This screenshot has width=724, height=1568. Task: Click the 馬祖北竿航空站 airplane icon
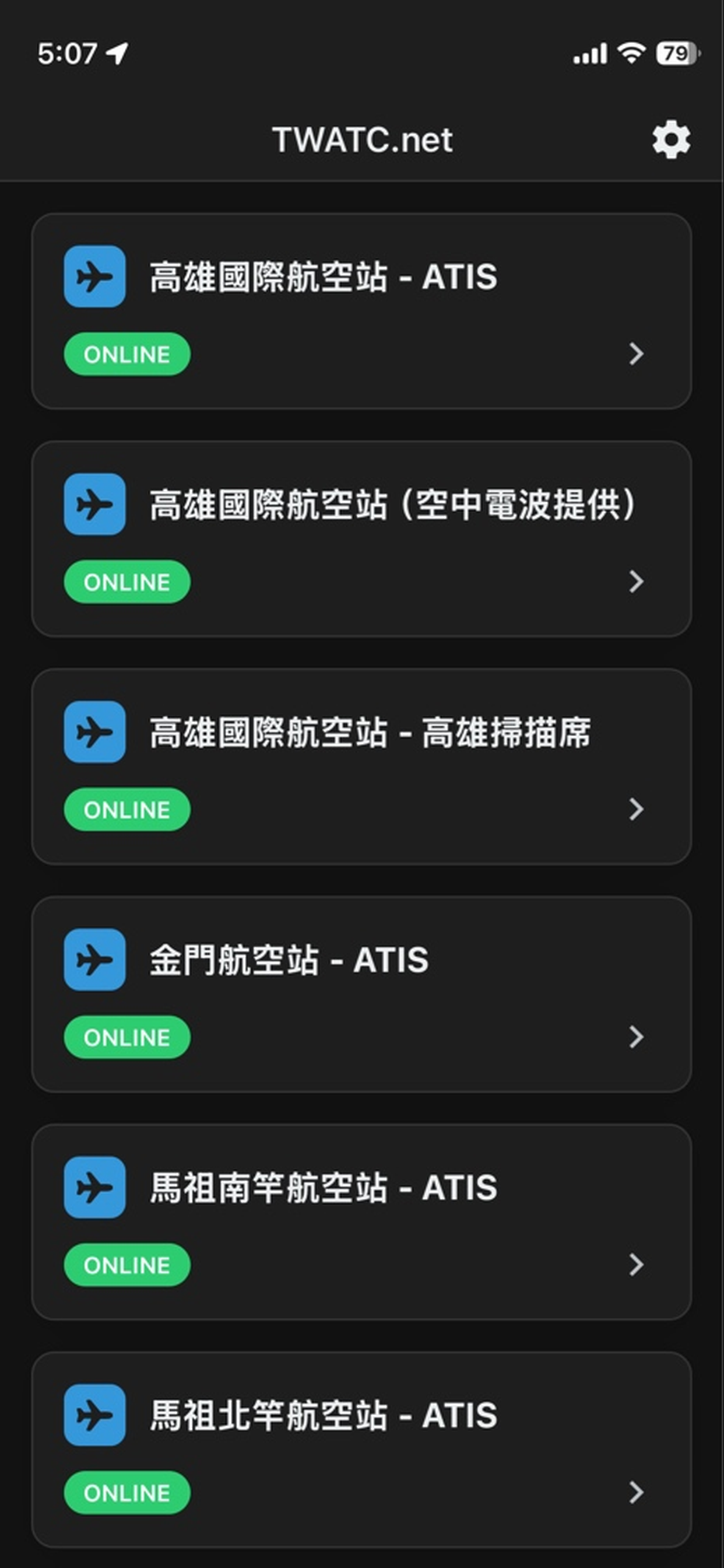click(x=94, y=1416)
